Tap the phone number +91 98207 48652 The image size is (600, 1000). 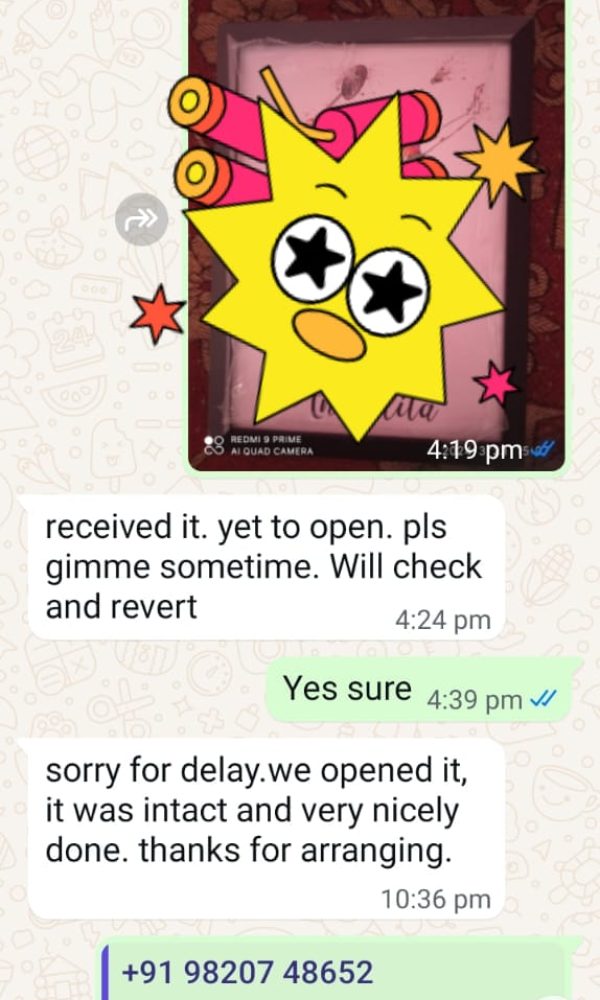point(247,971)
